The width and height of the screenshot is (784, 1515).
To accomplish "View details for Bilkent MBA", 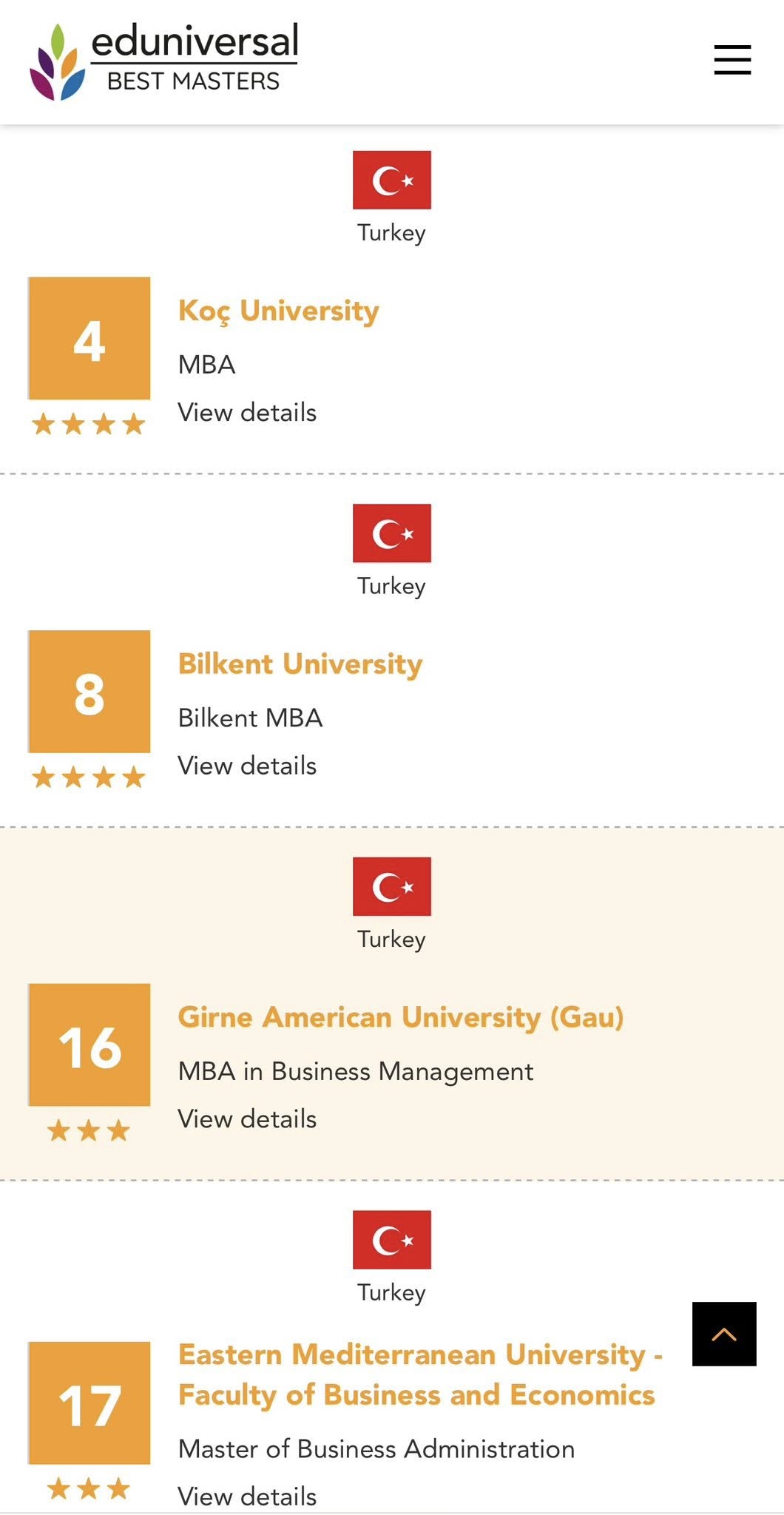I will pyautogui.click(x=247, y=766).
